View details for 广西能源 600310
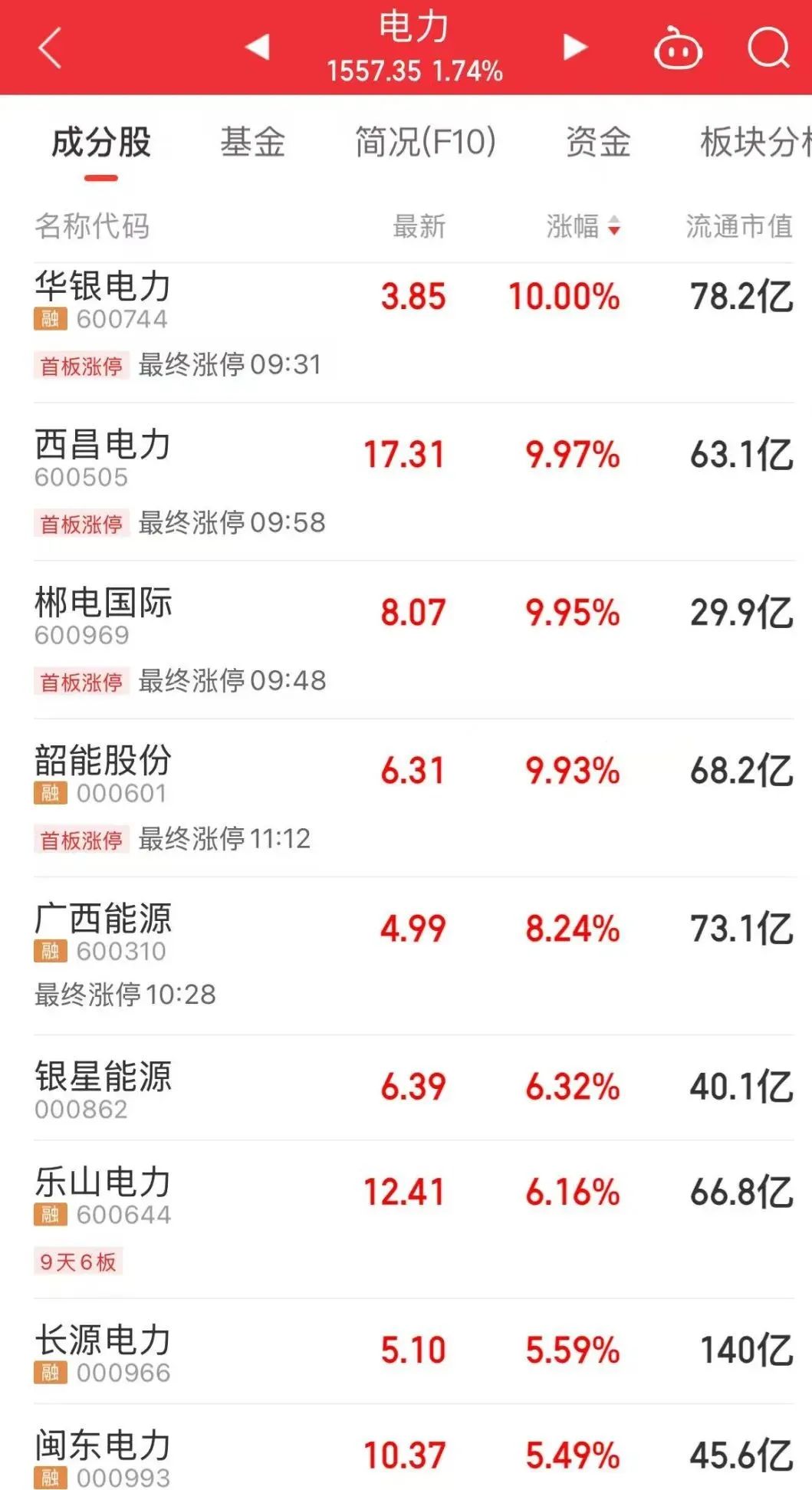The image size is (812, 1490). pyautogui.click(x=414, y=956)
